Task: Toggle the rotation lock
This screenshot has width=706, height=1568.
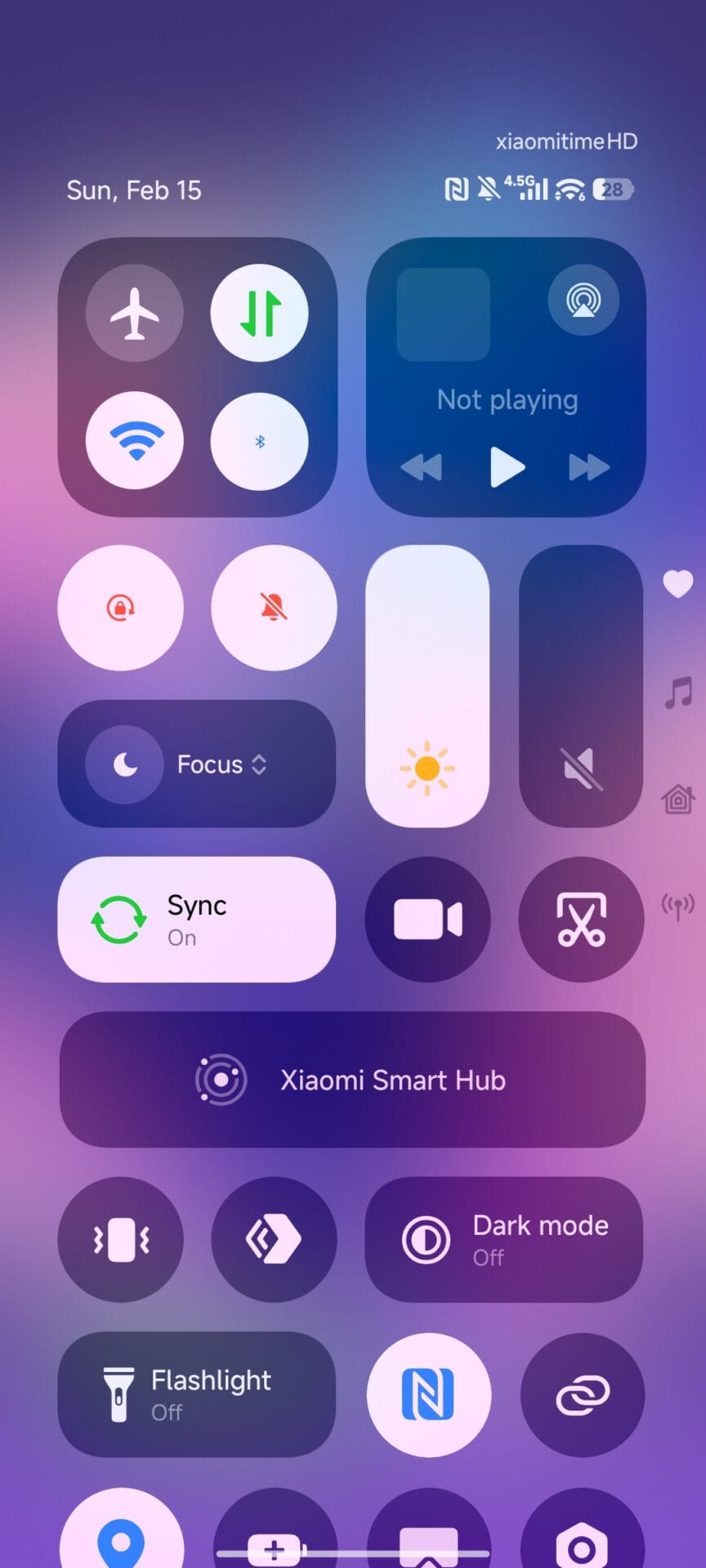Action: 121,608
